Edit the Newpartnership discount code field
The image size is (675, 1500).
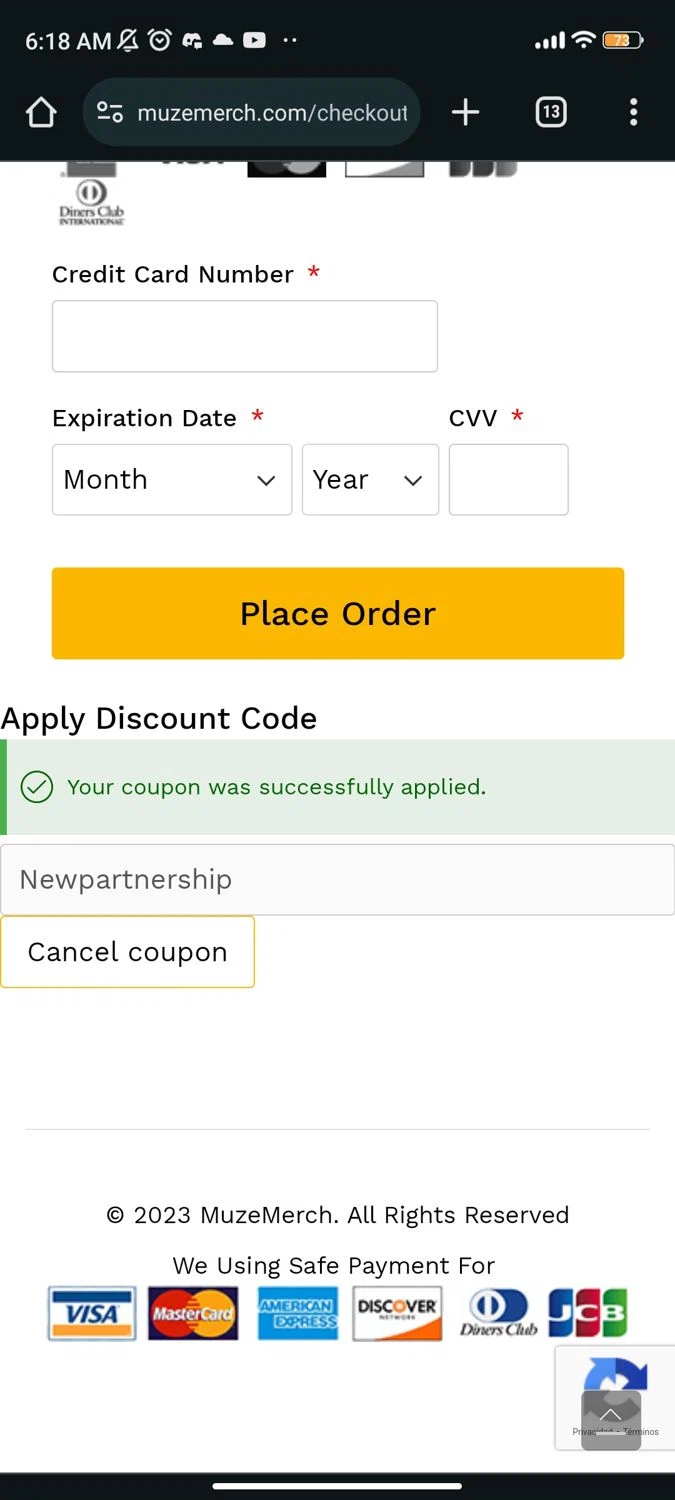pos(337,880)
